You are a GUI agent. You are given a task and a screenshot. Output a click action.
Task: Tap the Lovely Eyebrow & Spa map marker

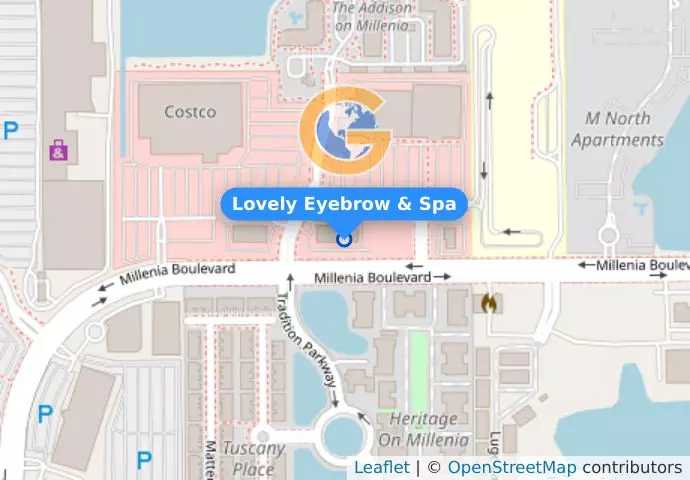(344, 238)
